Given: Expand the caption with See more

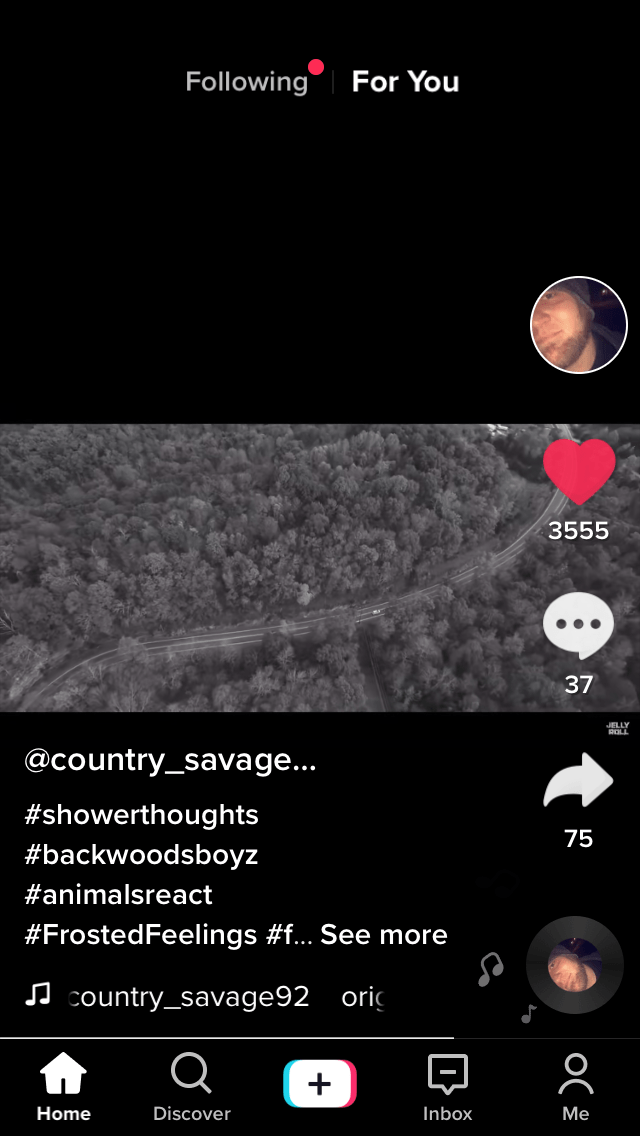Looking at the screenshot, I should (384, 935).
